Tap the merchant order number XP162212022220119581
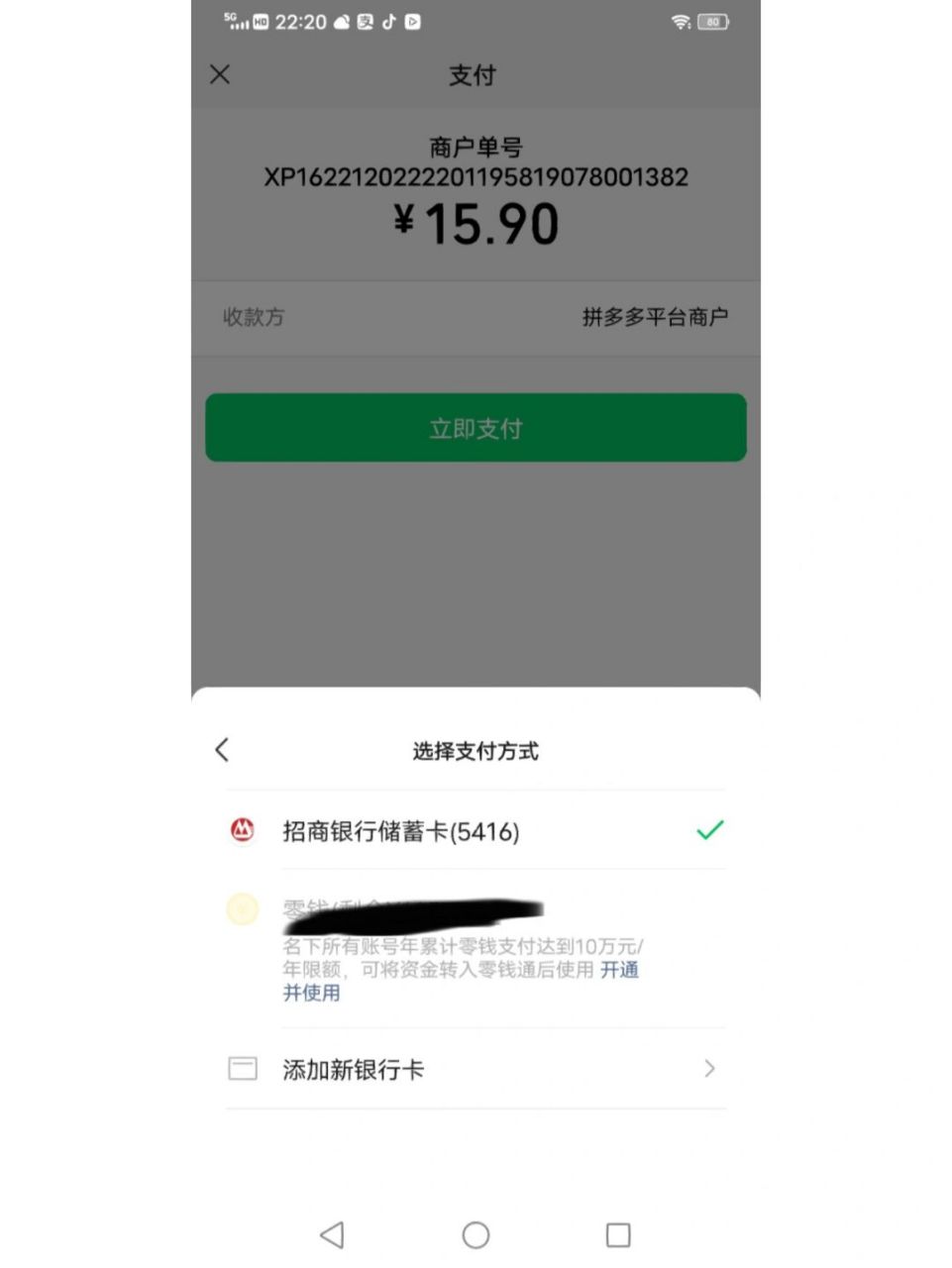Viewport: 952px width, 1268px height. coord(475,176)
